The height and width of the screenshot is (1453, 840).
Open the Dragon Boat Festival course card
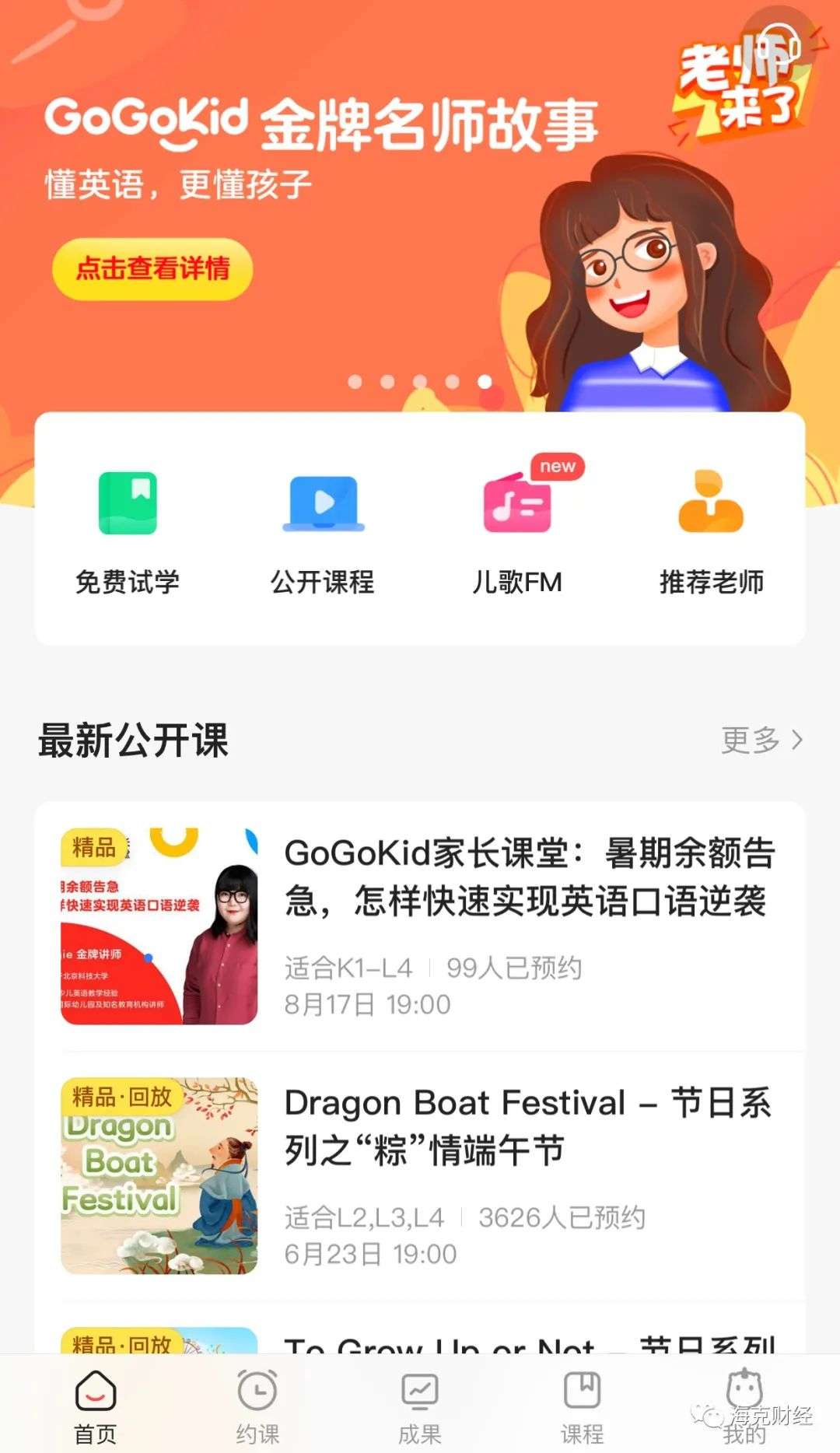coord(420,1175)
